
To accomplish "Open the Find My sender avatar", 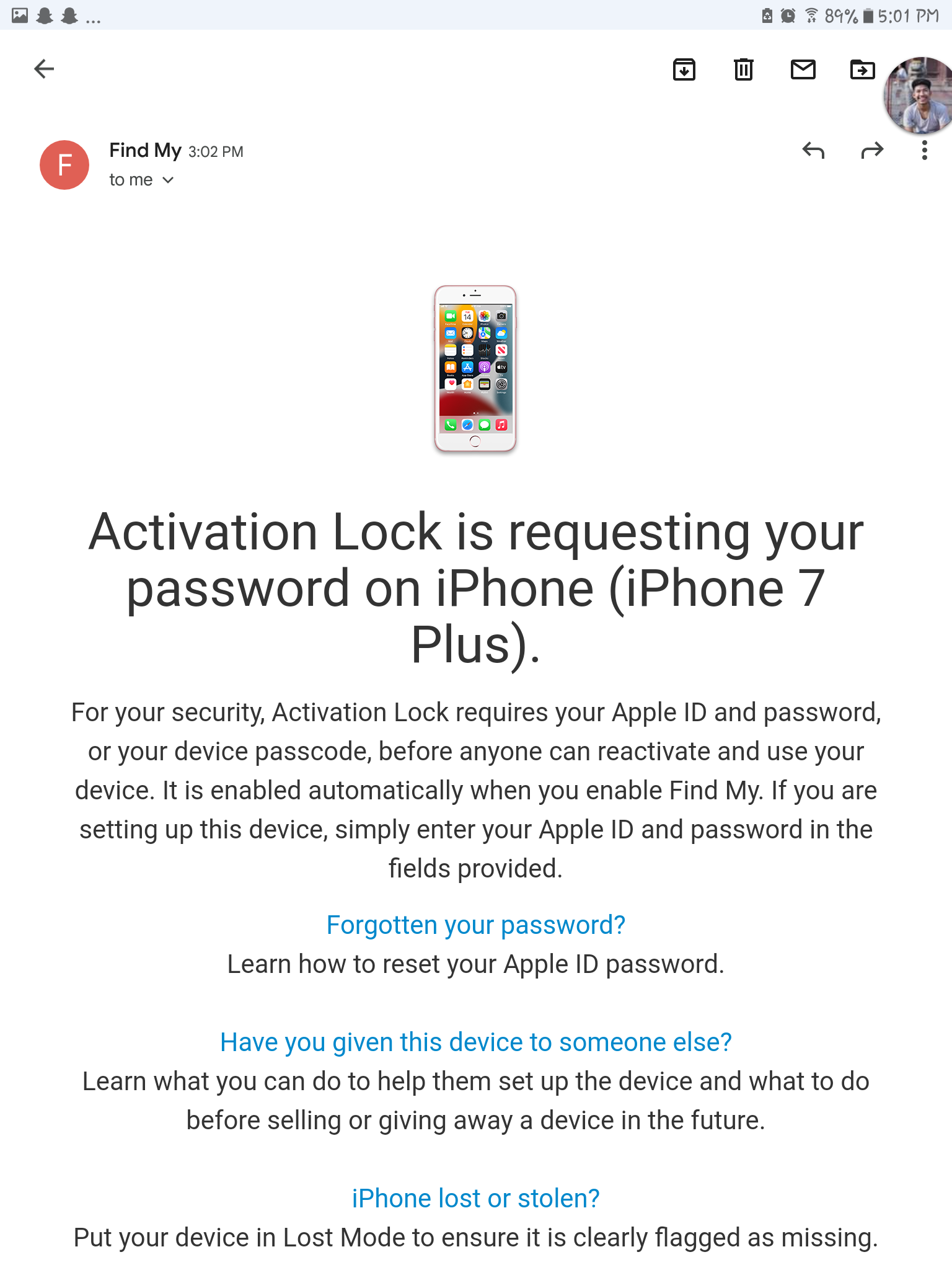I will [x=64, y=165].
